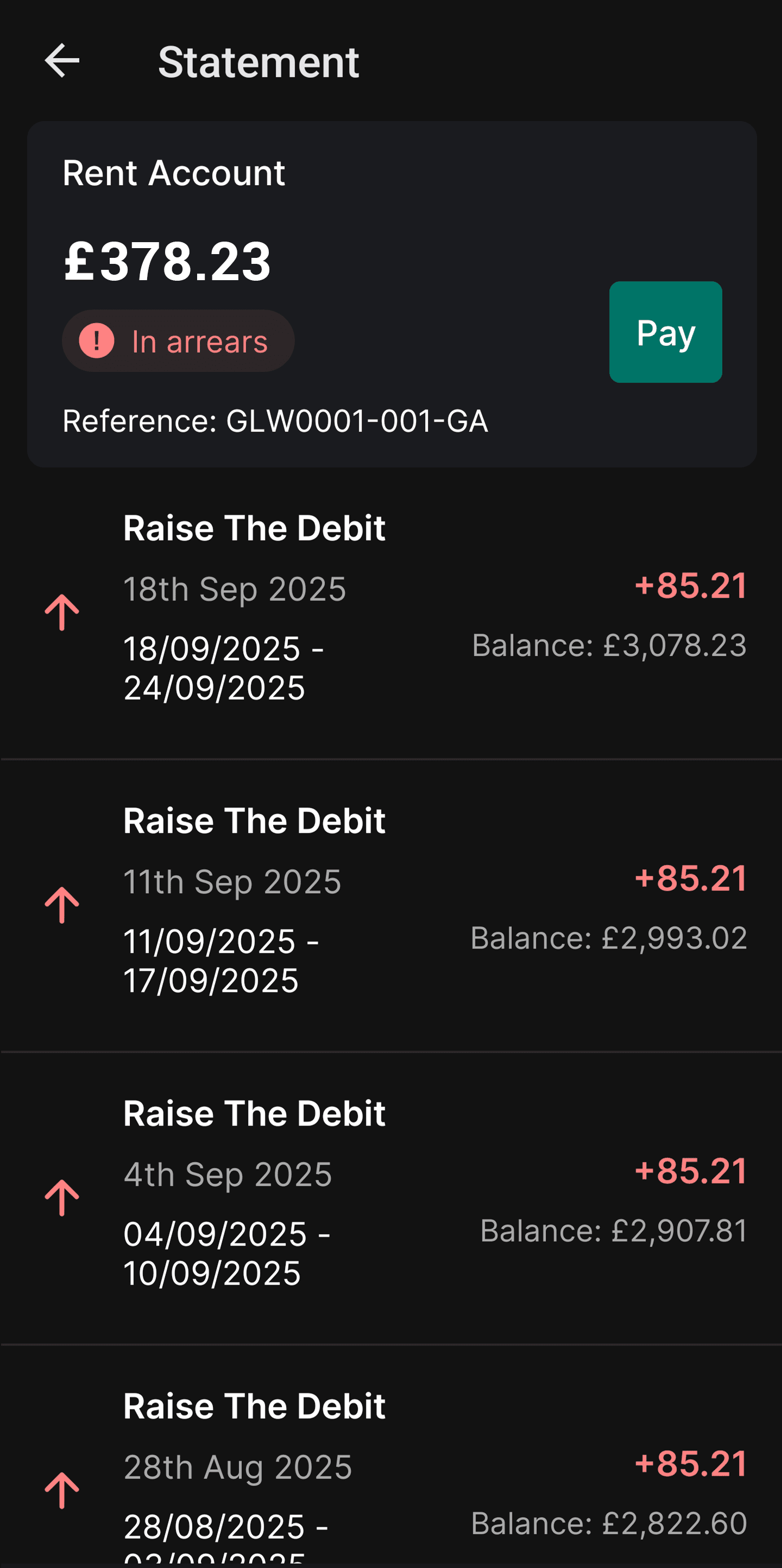Viewport: 782px width, 1568px height.
Task: Tap the debit arrow for 11th Sep 2025
Action: point(61,905)
